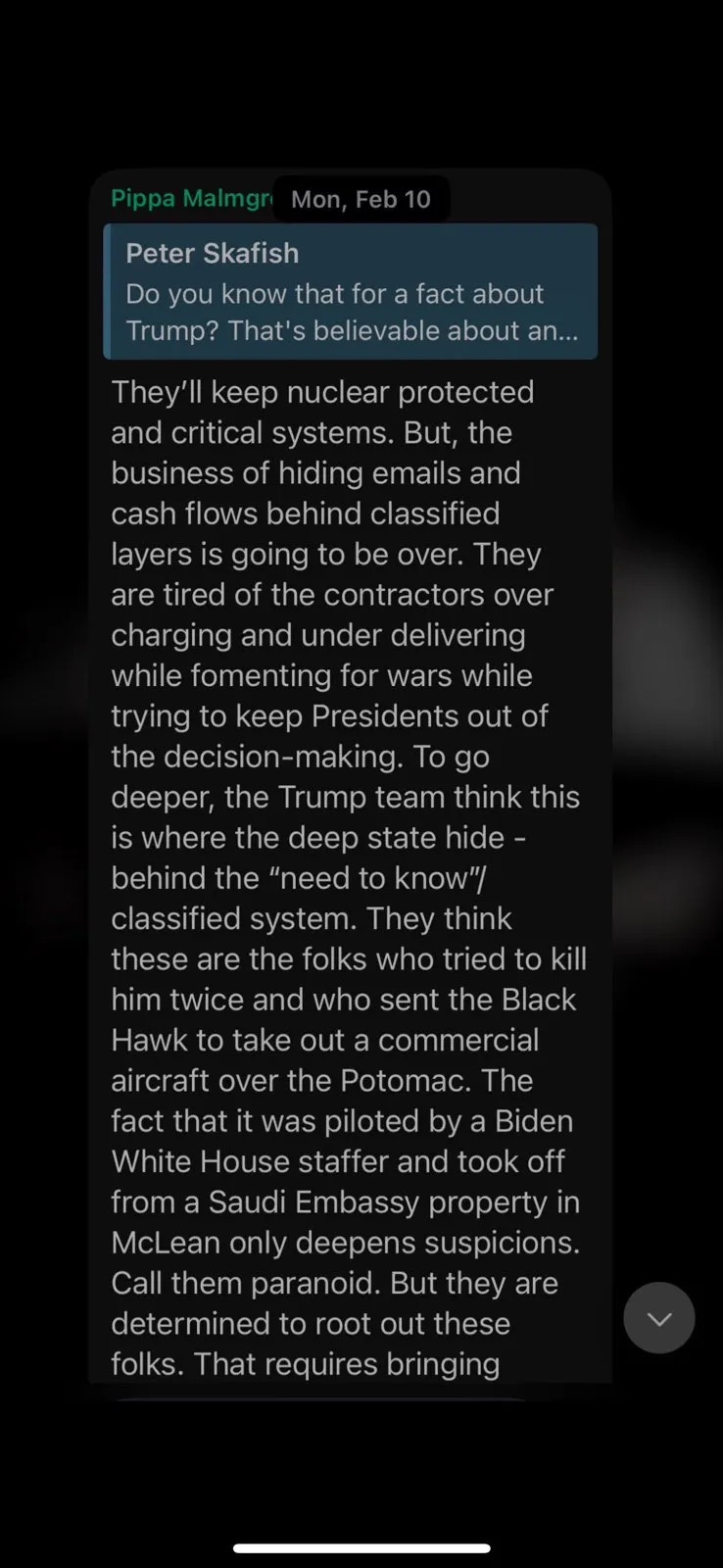View sender Pippa Malmgren's profile
723x1568 pixels.
click(190, 199)
